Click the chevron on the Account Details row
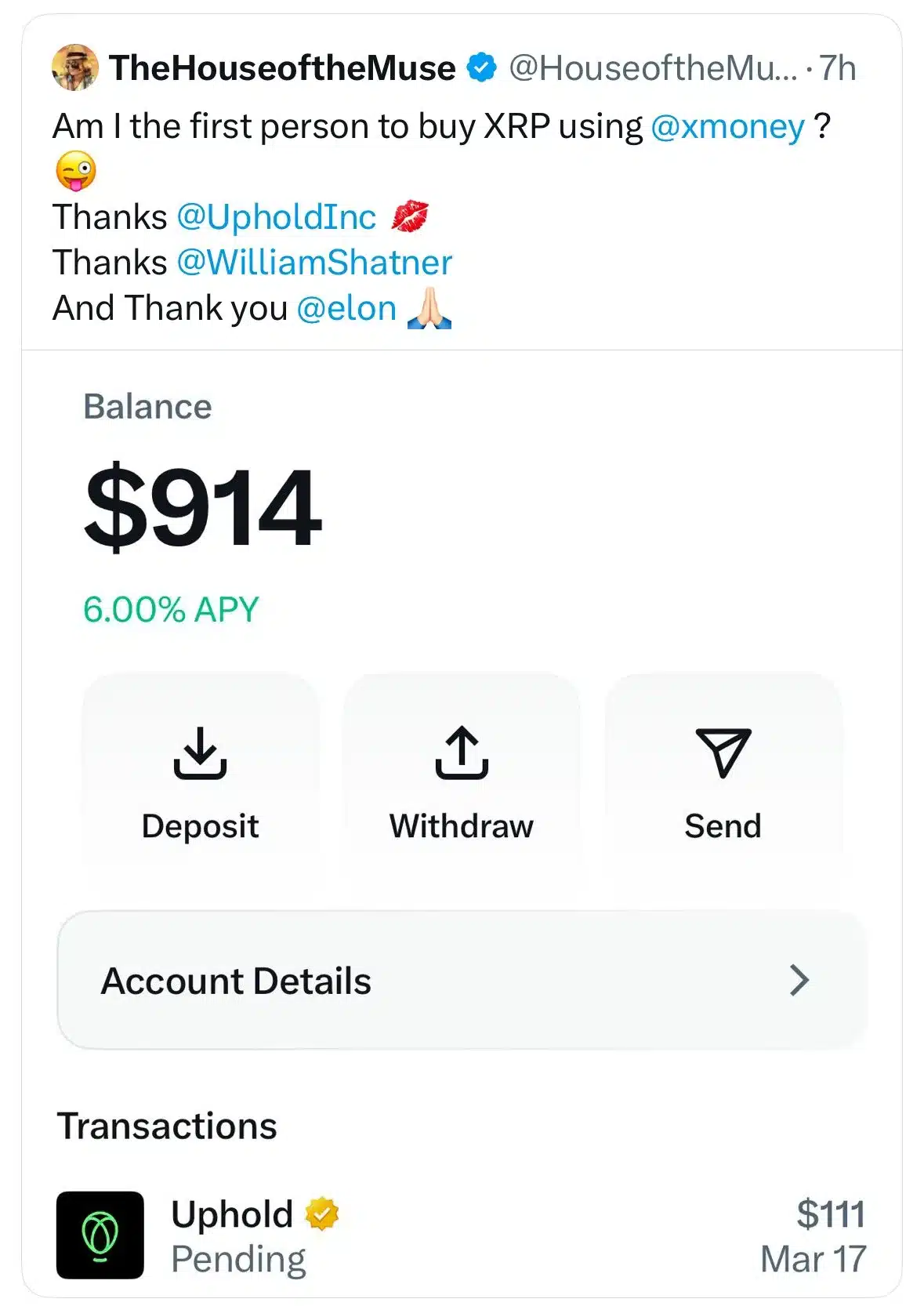The image size is (924, 1306). [800, 979]
